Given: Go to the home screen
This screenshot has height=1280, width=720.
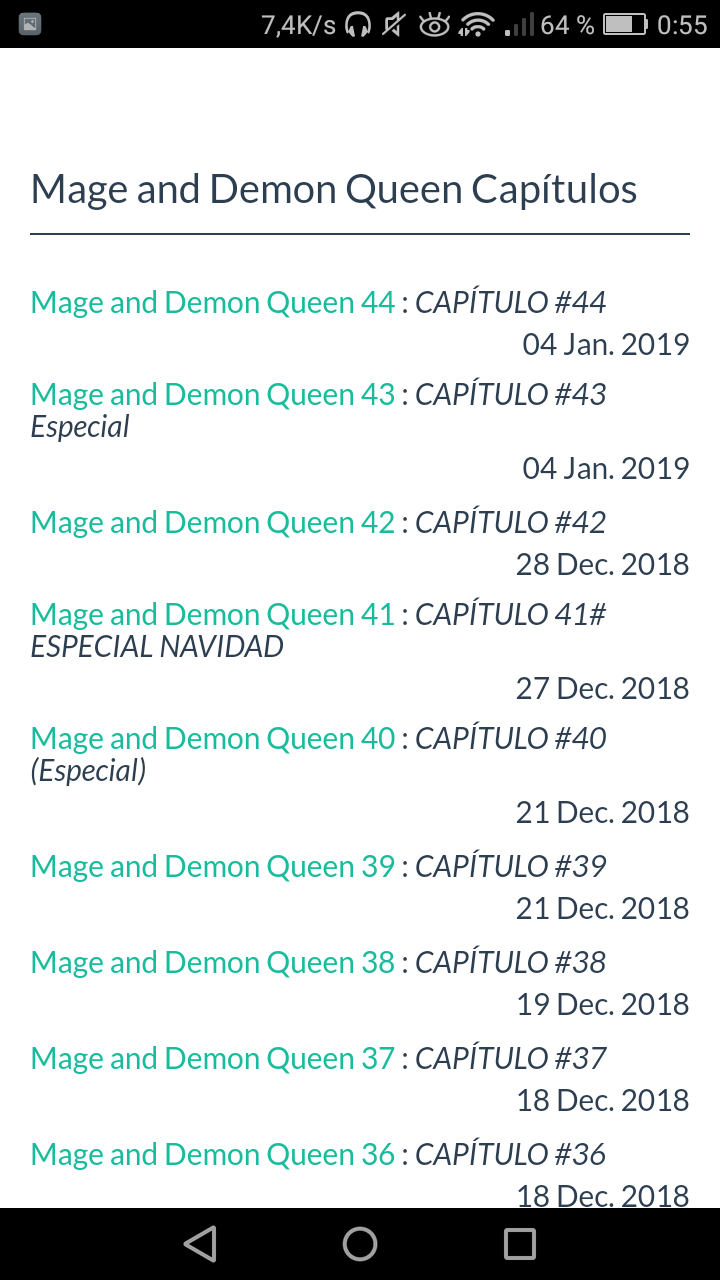Looking at the screenshot, I should (360, 1244).
